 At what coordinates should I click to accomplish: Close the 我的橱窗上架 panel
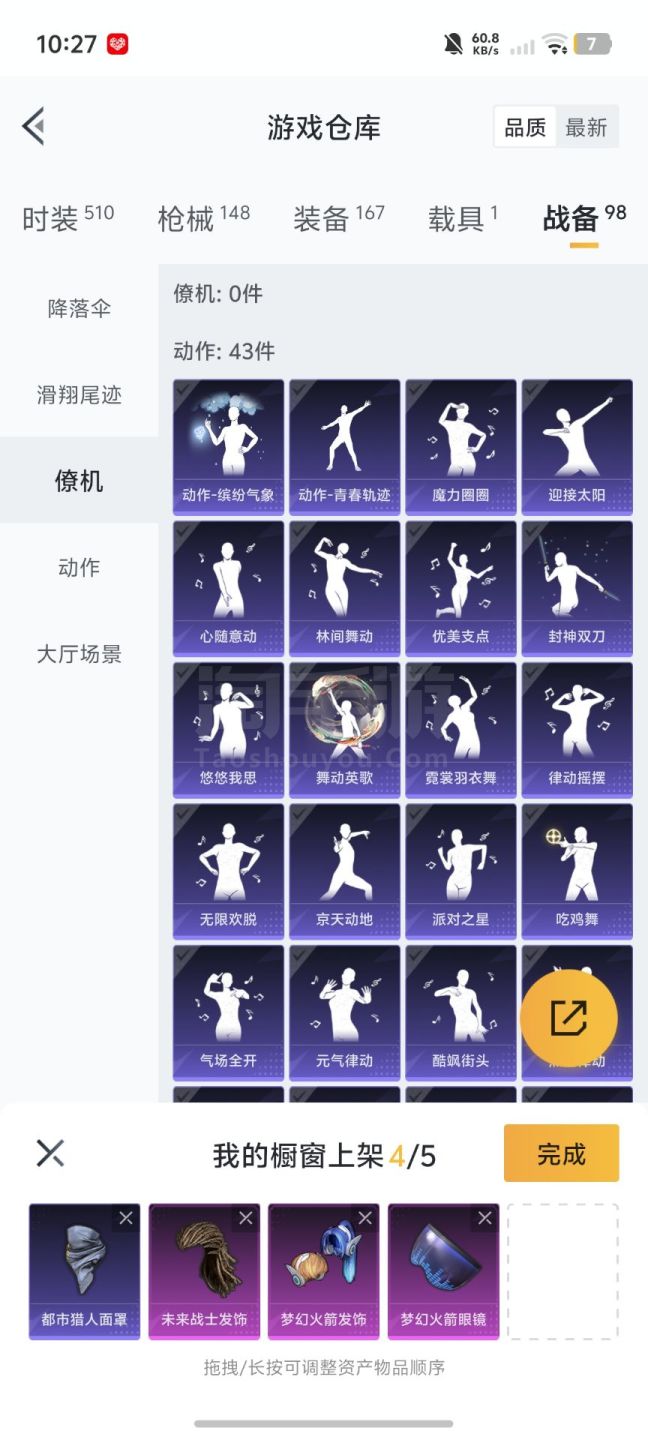[x=50, y=1153]
